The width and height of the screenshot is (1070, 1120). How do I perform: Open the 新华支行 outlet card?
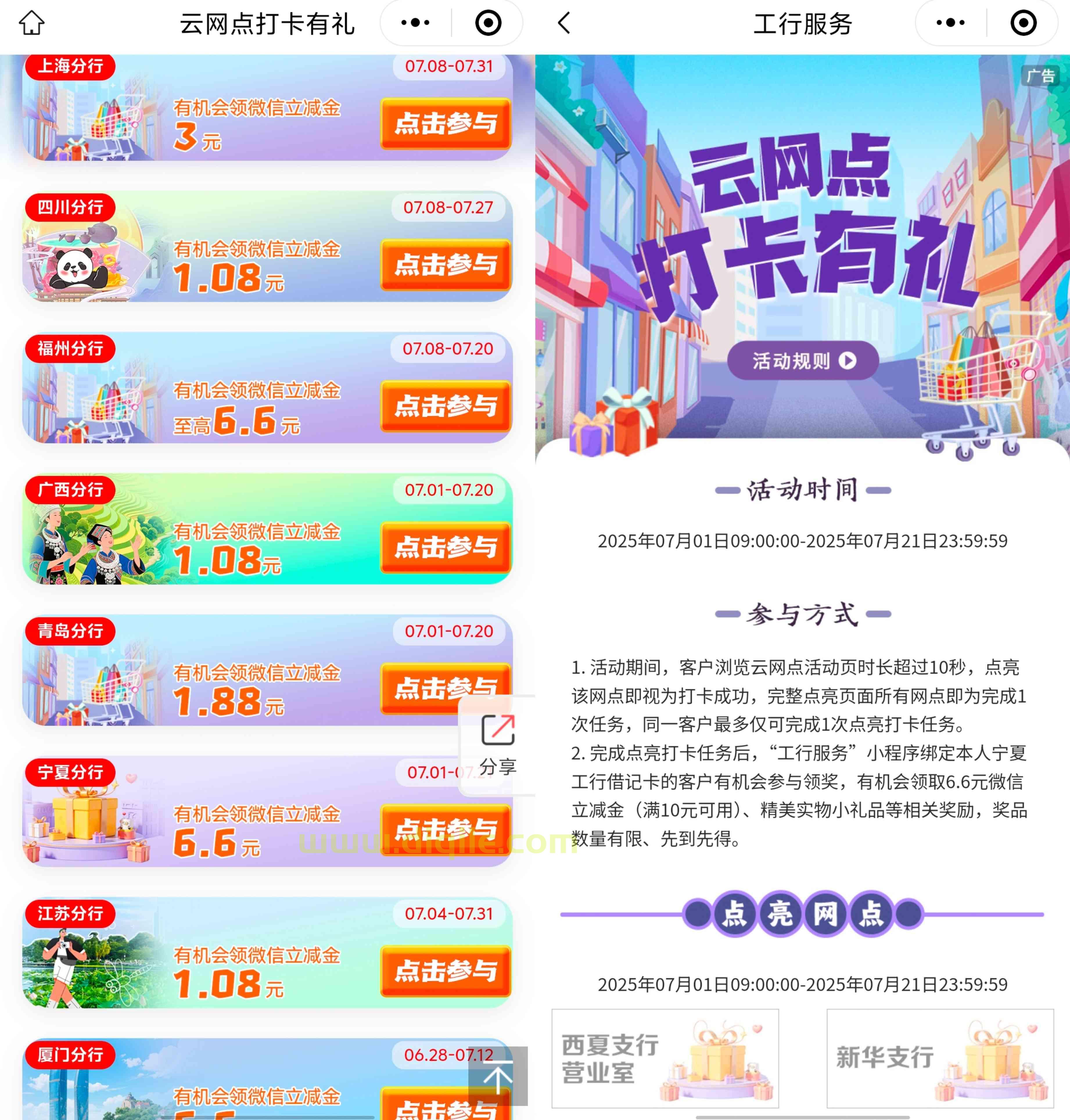pos(940,1058)
